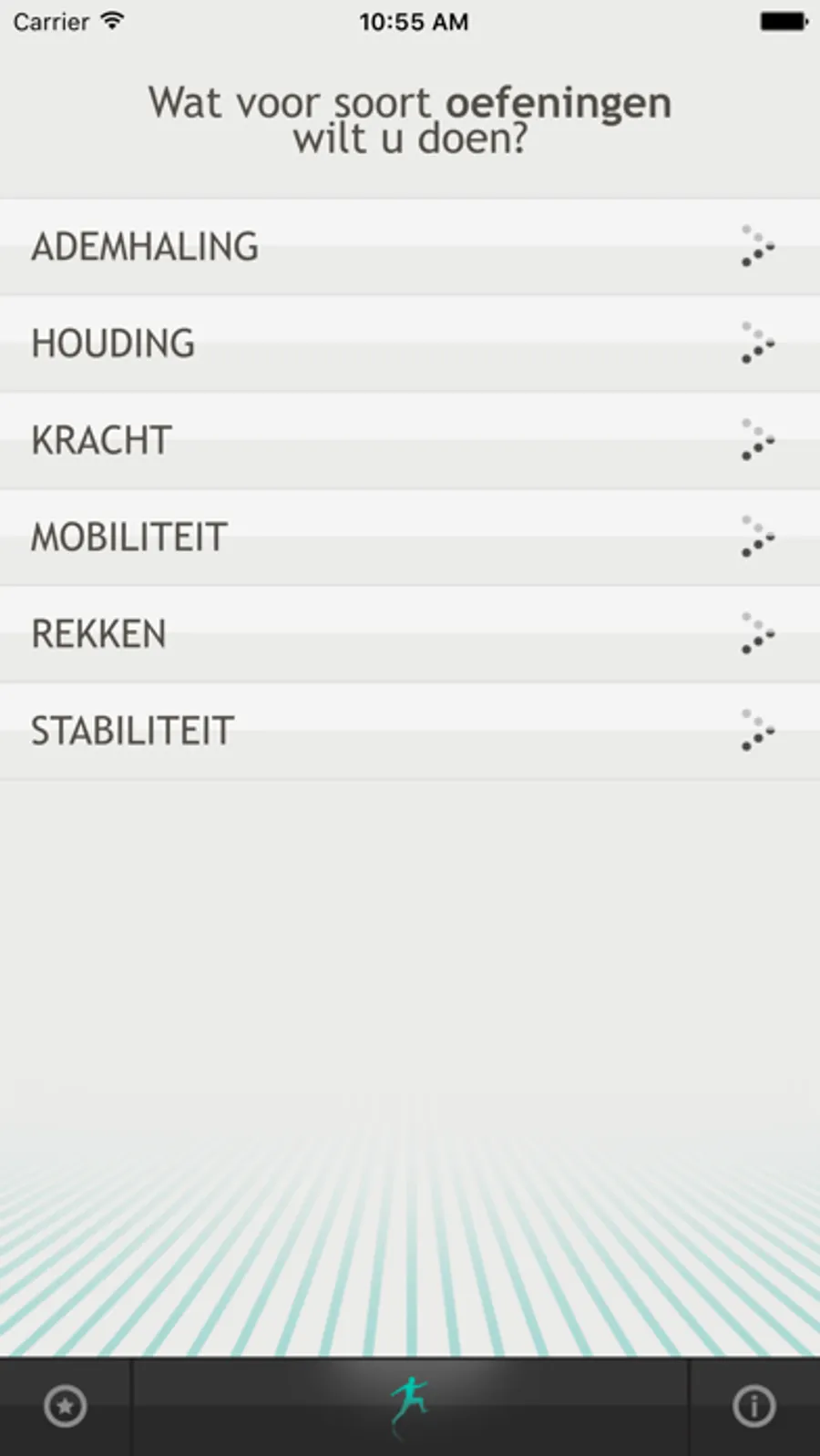Screen dimensions: 820x1456
Task: Choose the MOBILITEIT exercises row
Action: pyautogui.click(x=410, y=538)
